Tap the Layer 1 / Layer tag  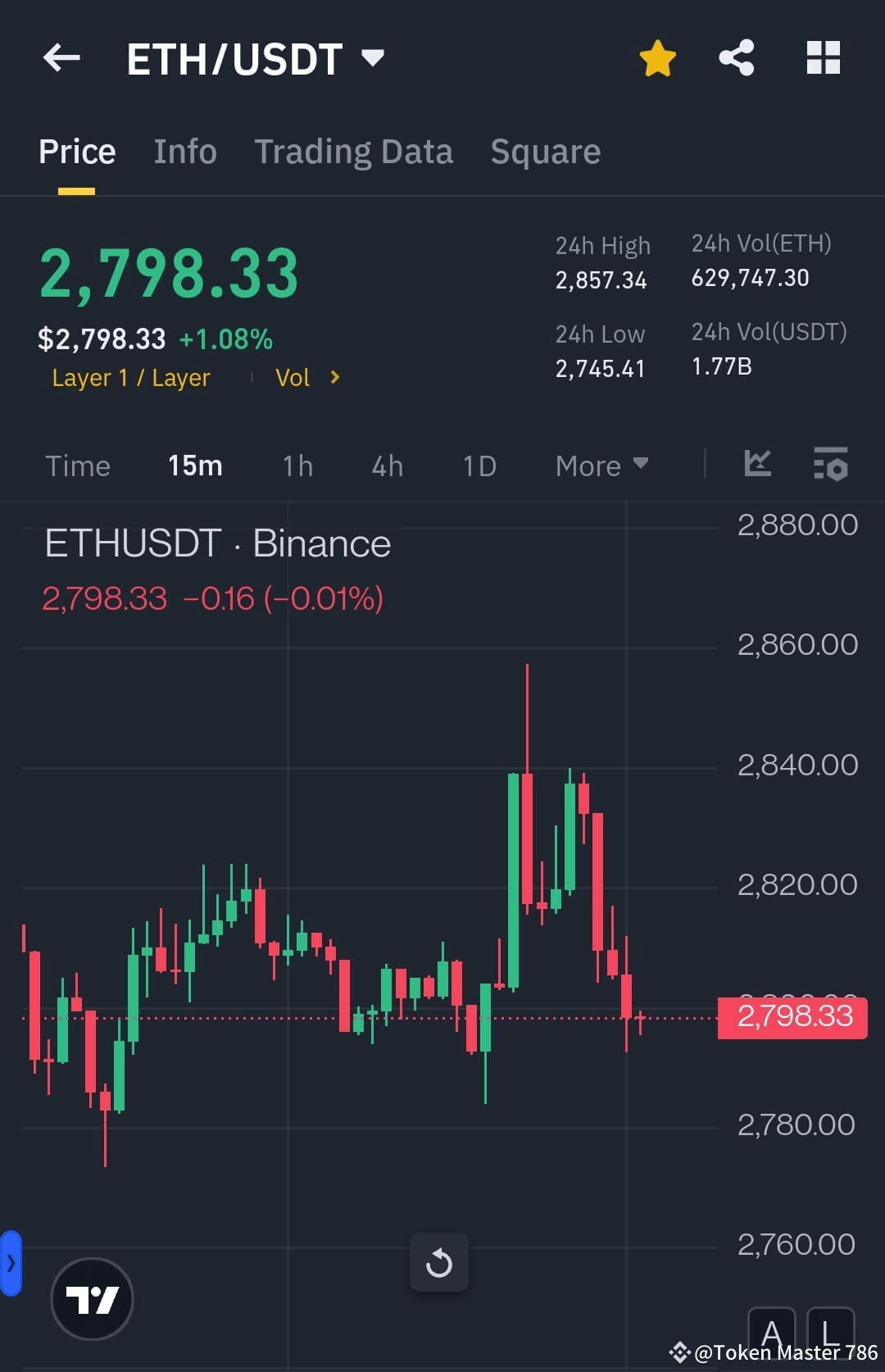coord(131,378)
